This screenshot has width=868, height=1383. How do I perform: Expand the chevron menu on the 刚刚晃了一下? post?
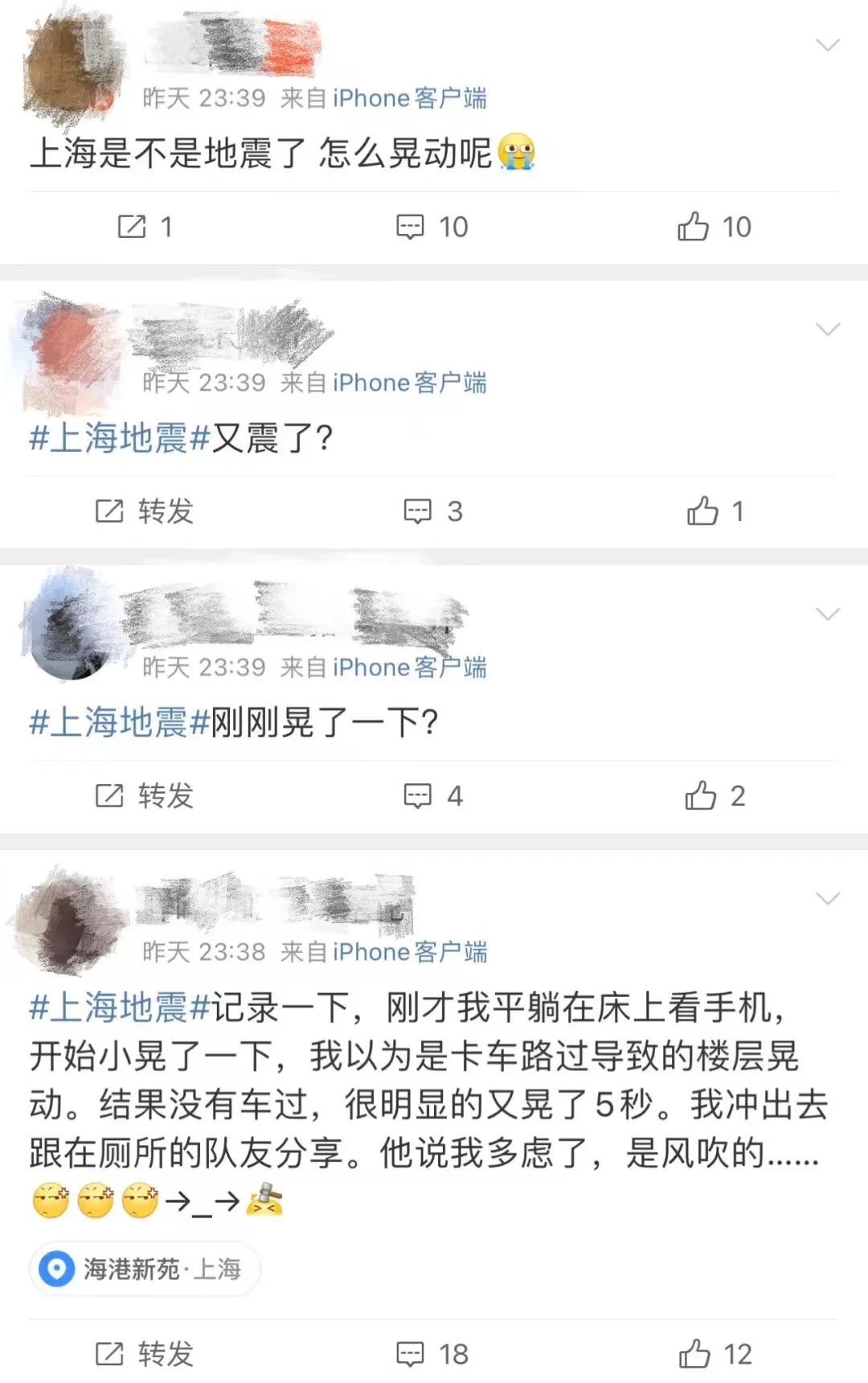click(x=828, y=614)
